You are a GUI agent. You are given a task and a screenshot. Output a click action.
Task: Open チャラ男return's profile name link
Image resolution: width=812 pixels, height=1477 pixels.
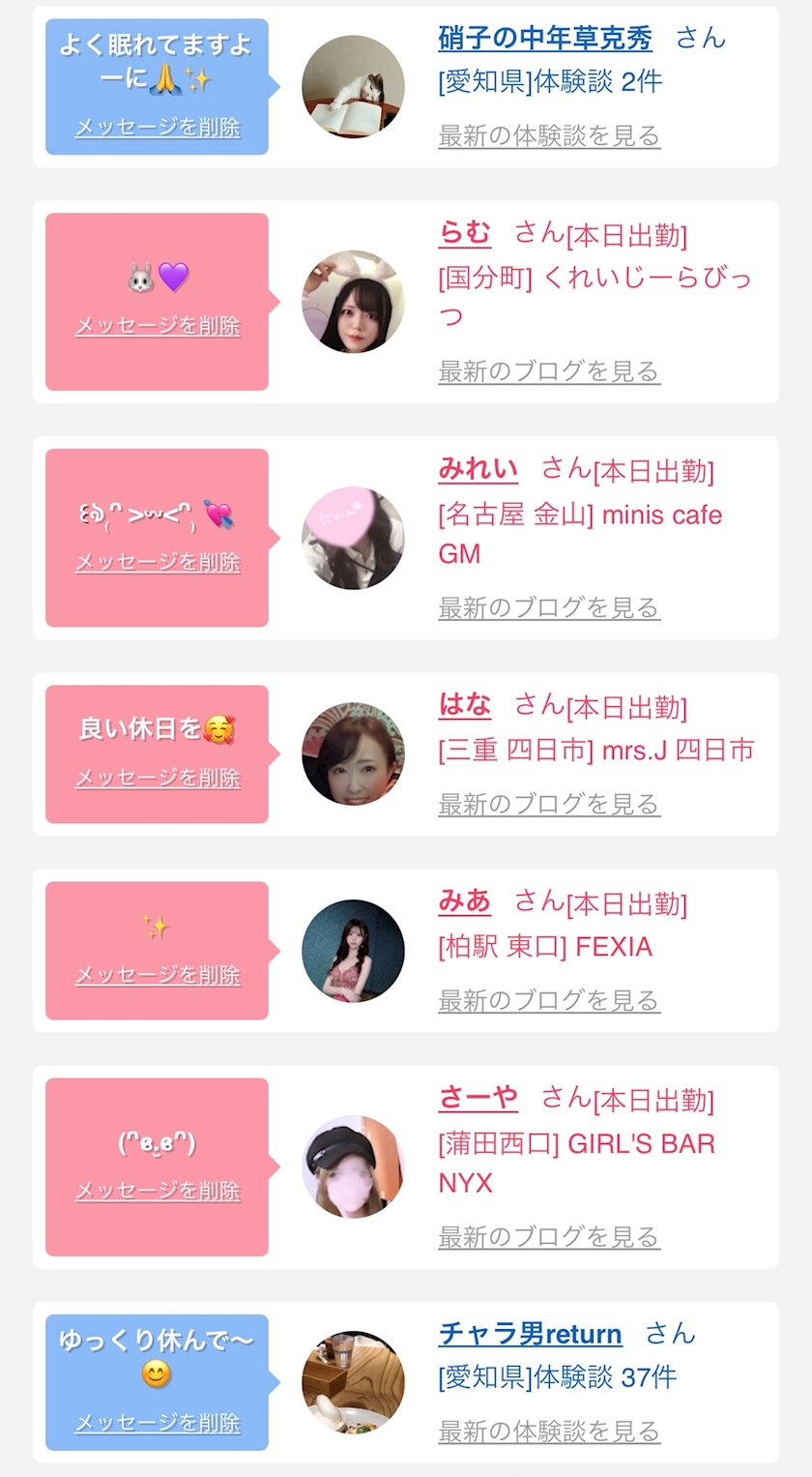tap(531, 1334)
